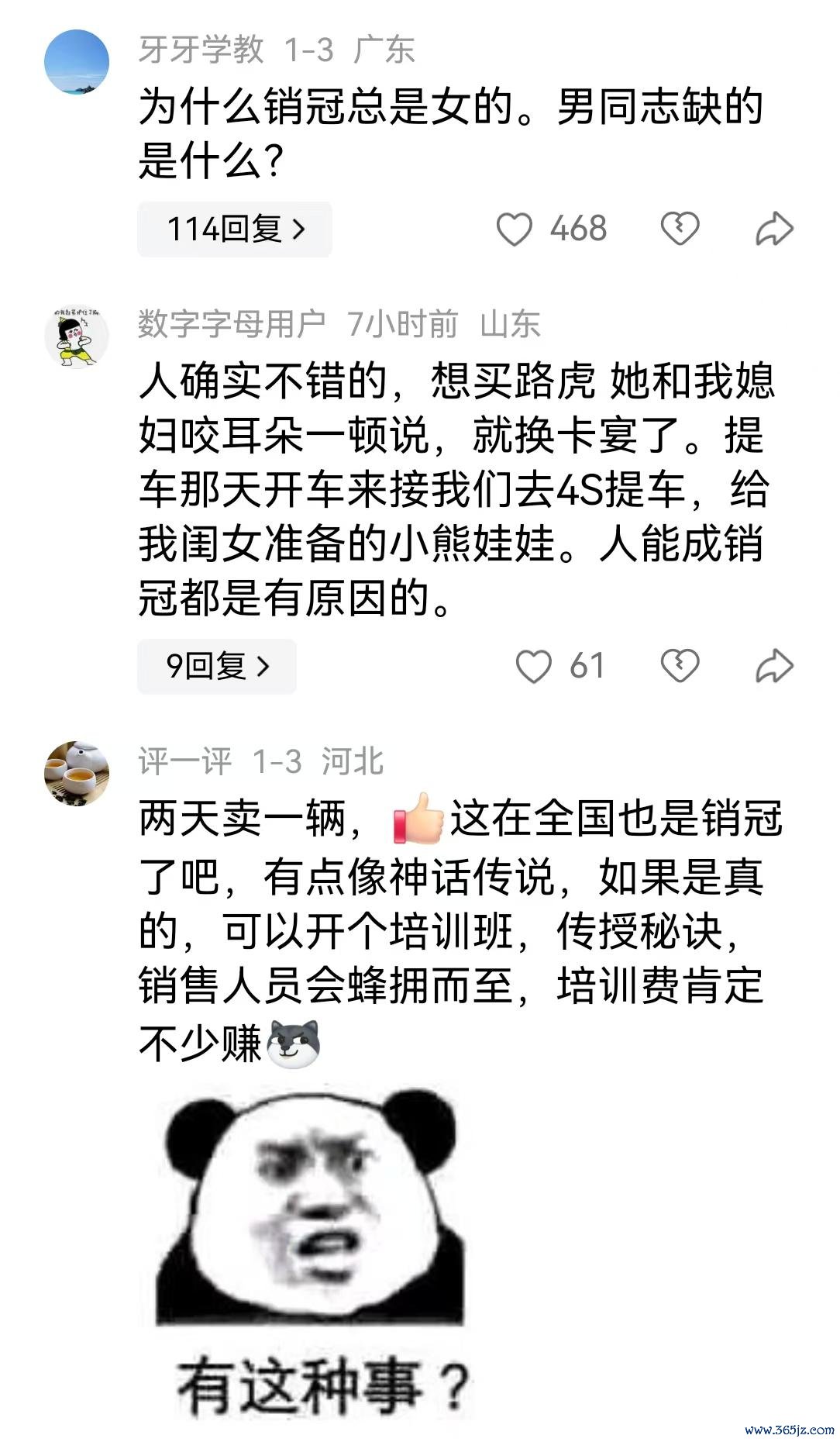Expand the 114 replies under 牙牙学教's comment
The image size is (840, 1442).
(235, 229)
